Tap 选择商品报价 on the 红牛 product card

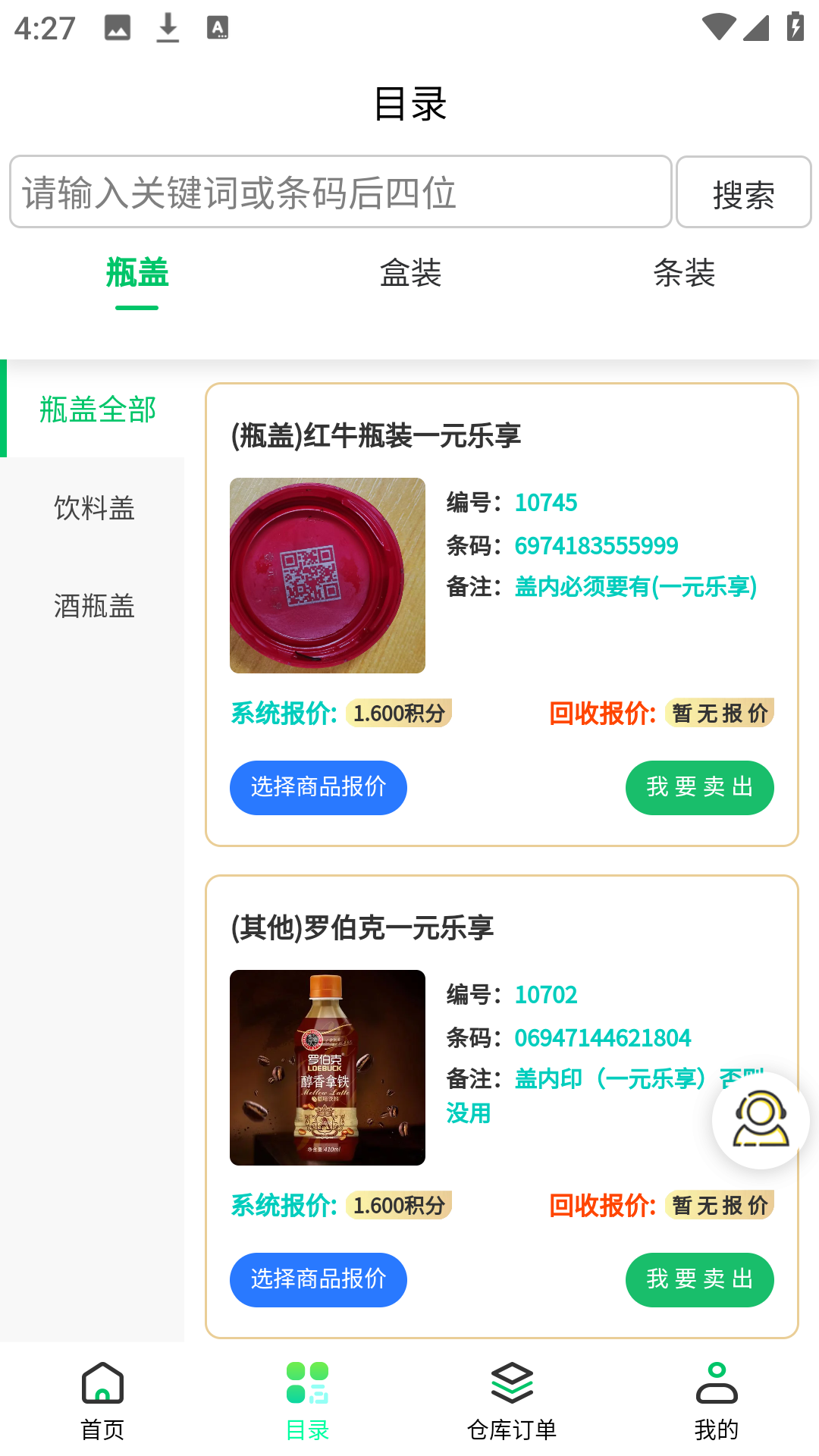click(x=318, y=788)
